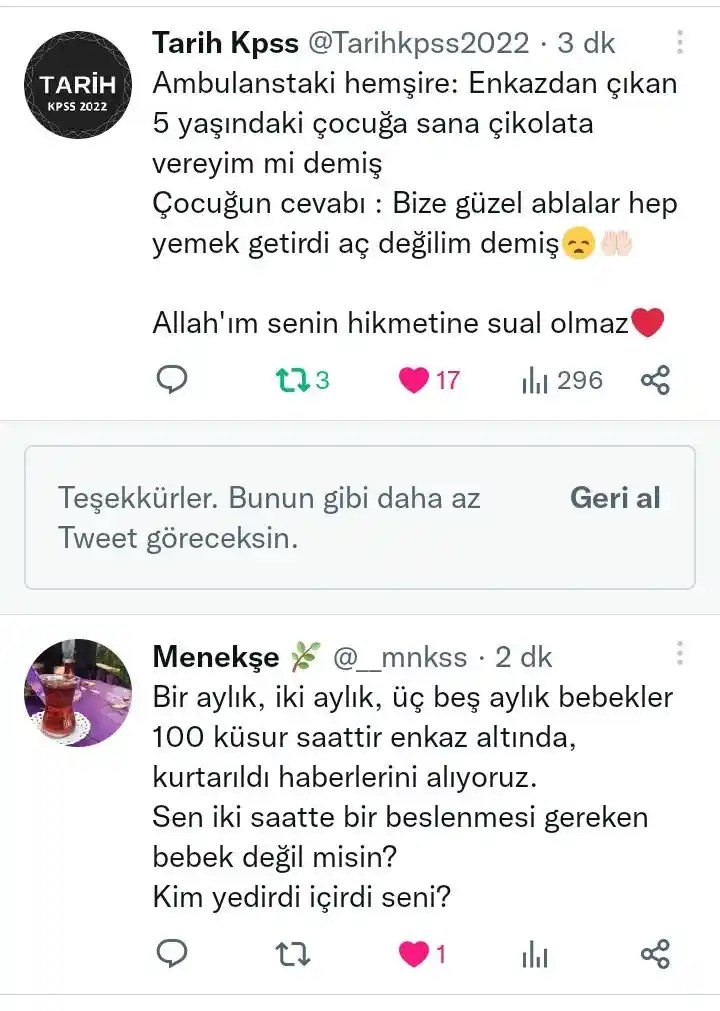Open overflow menu on Menekşe's tweet
The width and height of the screenshot is (720, 1011).
pyautogui.click(x=680, y=654)
